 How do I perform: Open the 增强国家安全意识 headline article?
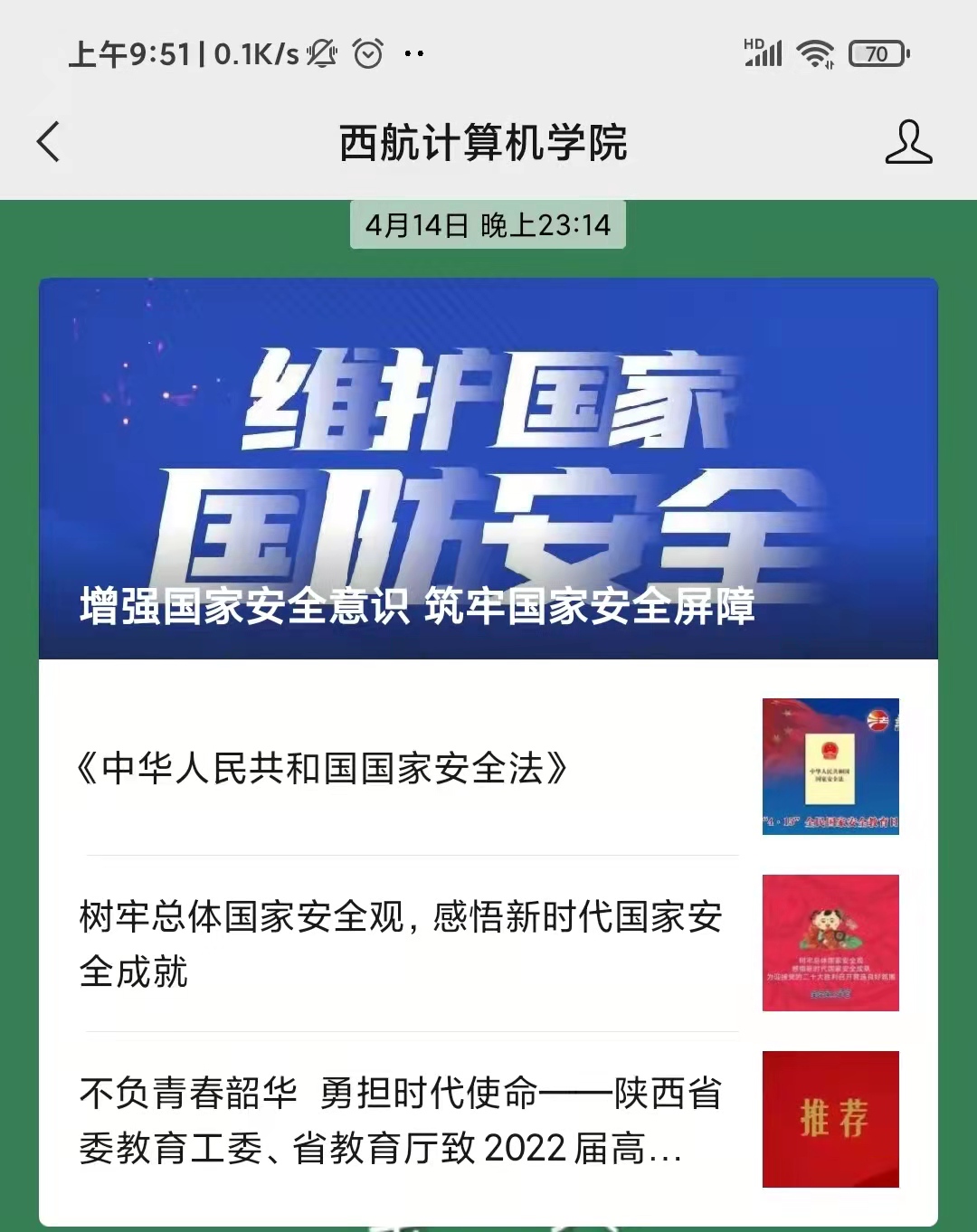click(488, 469)
